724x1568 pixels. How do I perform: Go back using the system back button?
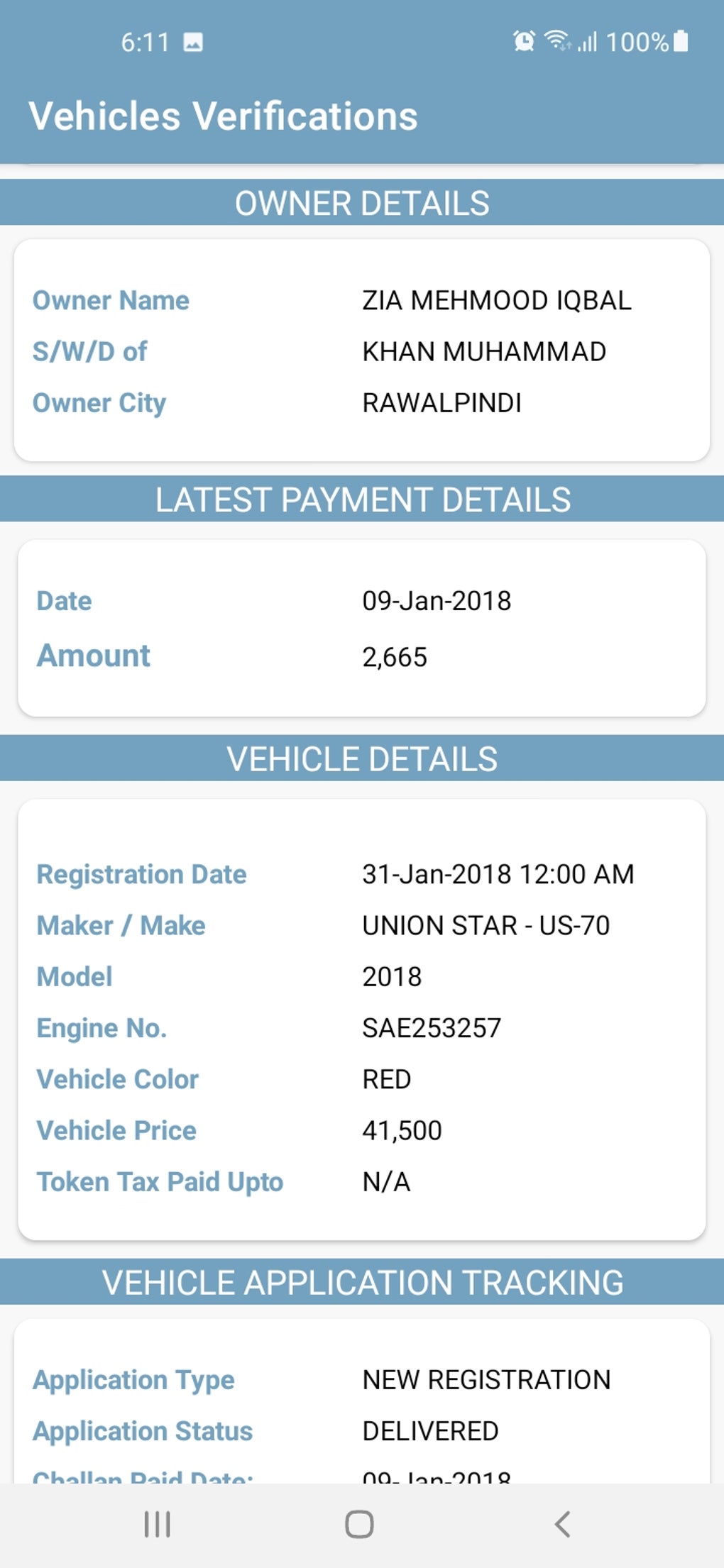[562, 1523]
